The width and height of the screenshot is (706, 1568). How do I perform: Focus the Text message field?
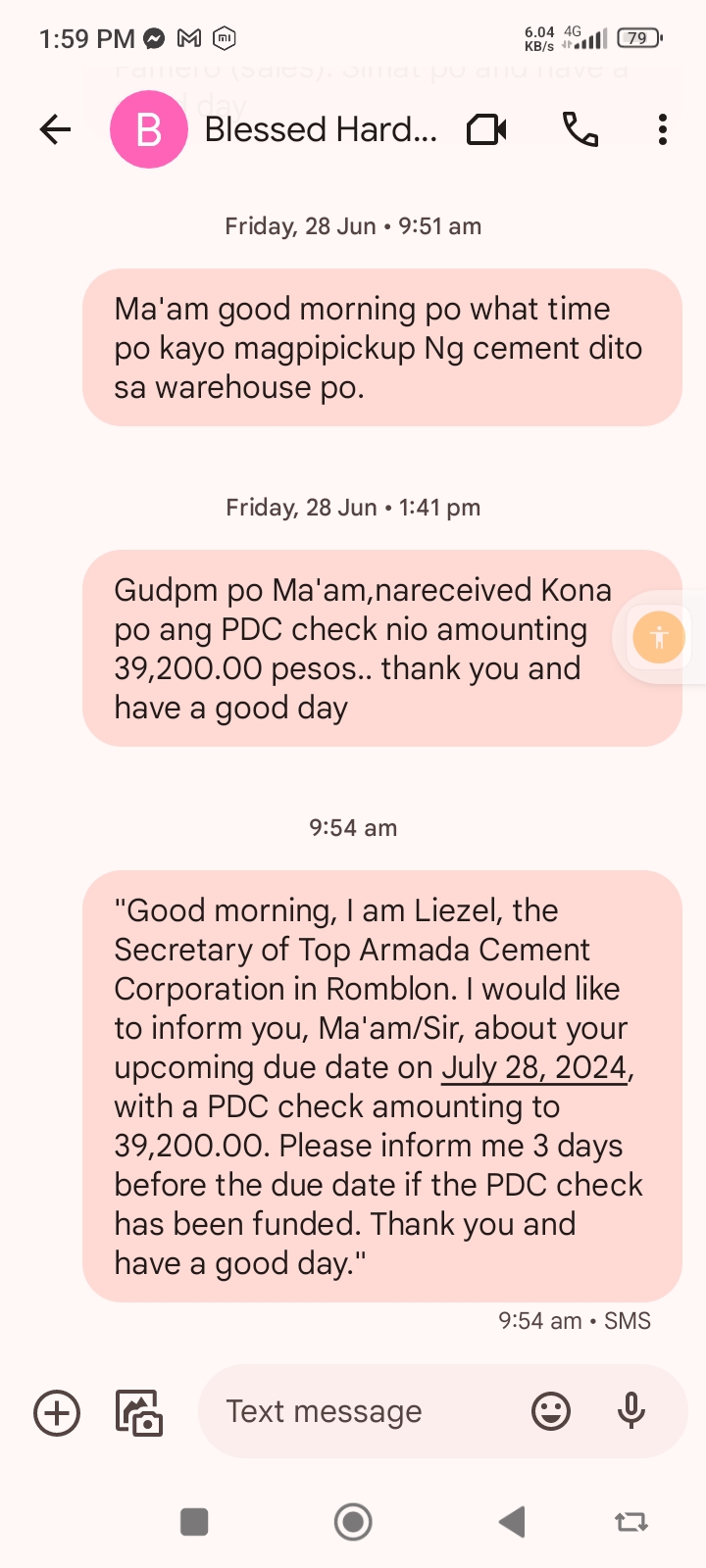(363, 1411)
